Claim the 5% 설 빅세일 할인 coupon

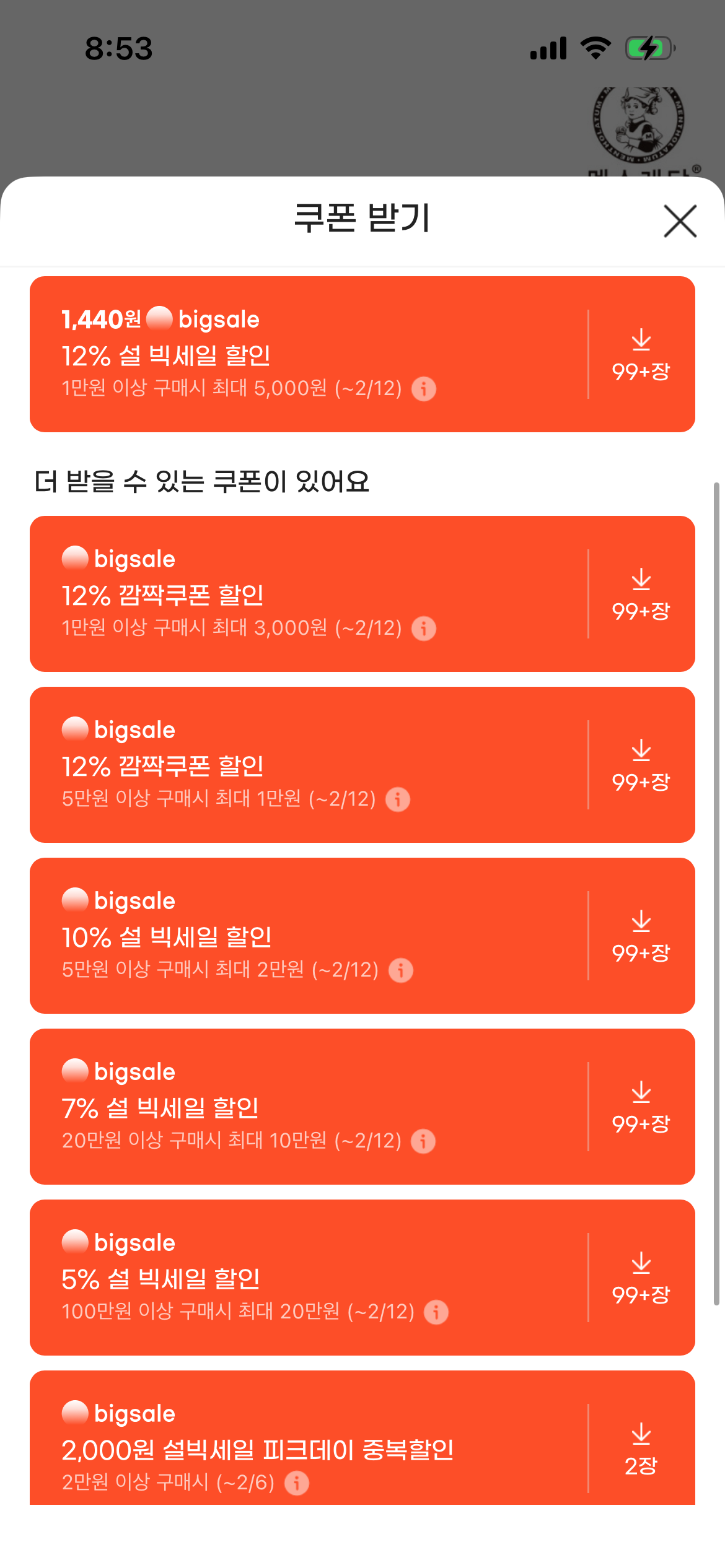click(x=641, y=1278)
